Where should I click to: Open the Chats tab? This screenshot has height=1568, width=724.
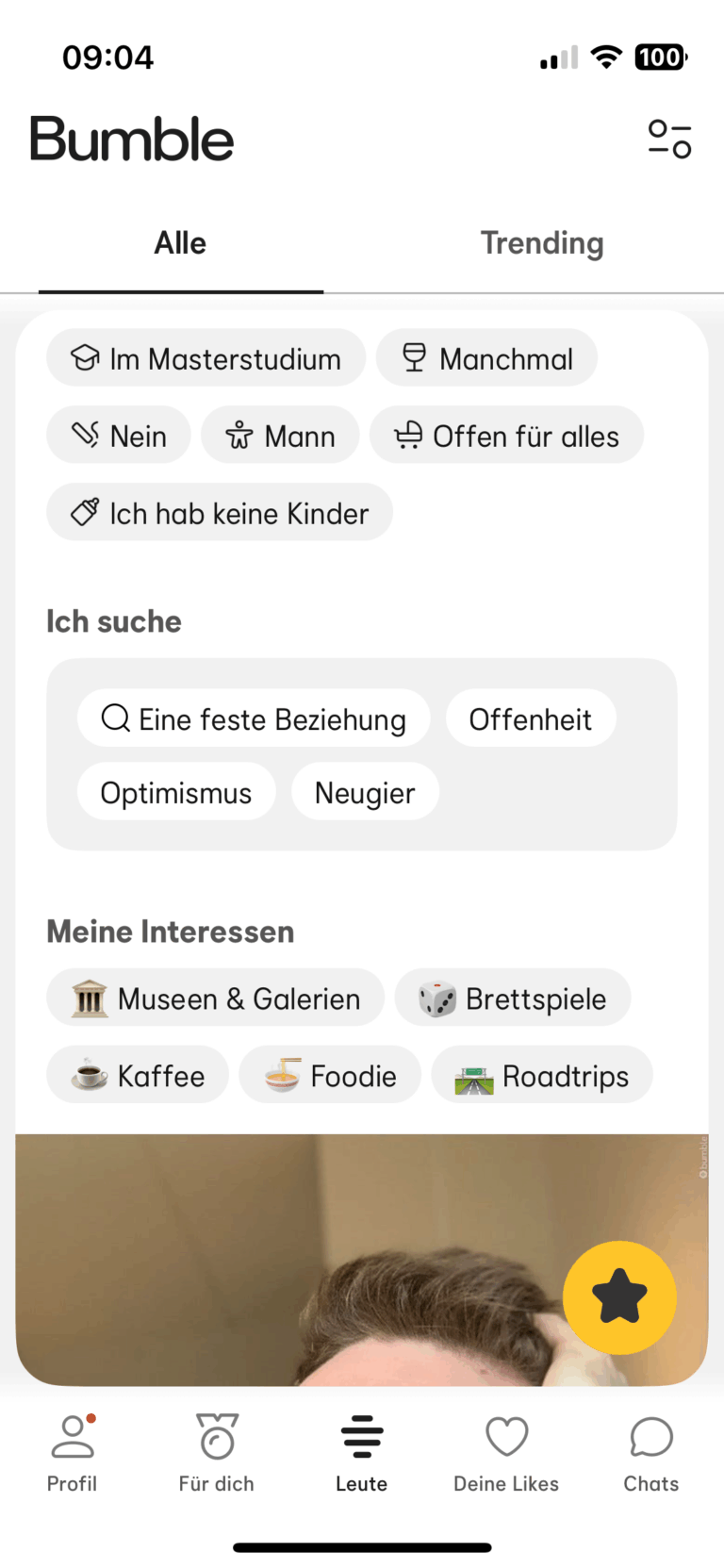650,1453
